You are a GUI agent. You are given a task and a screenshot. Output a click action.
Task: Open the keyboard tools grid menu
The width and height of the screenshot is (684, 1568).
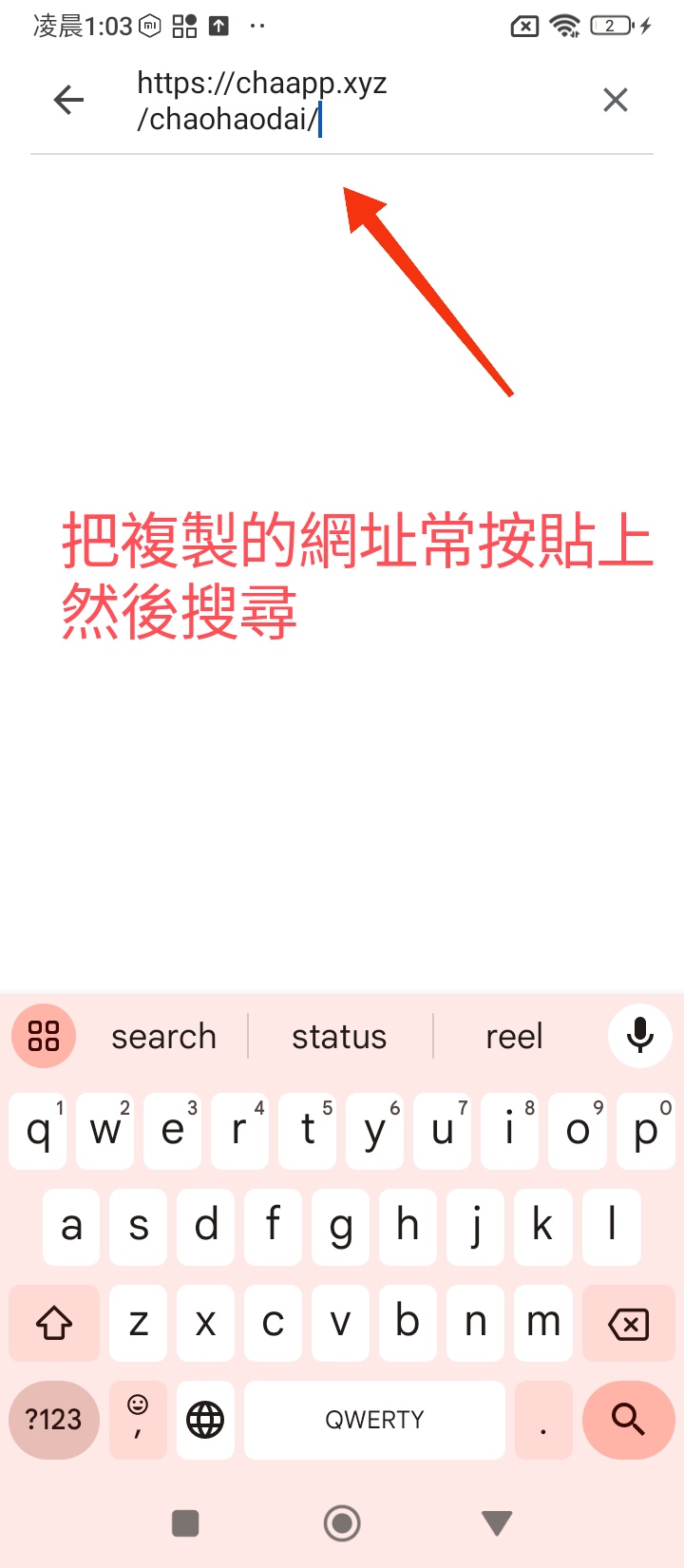point(44,1036)
